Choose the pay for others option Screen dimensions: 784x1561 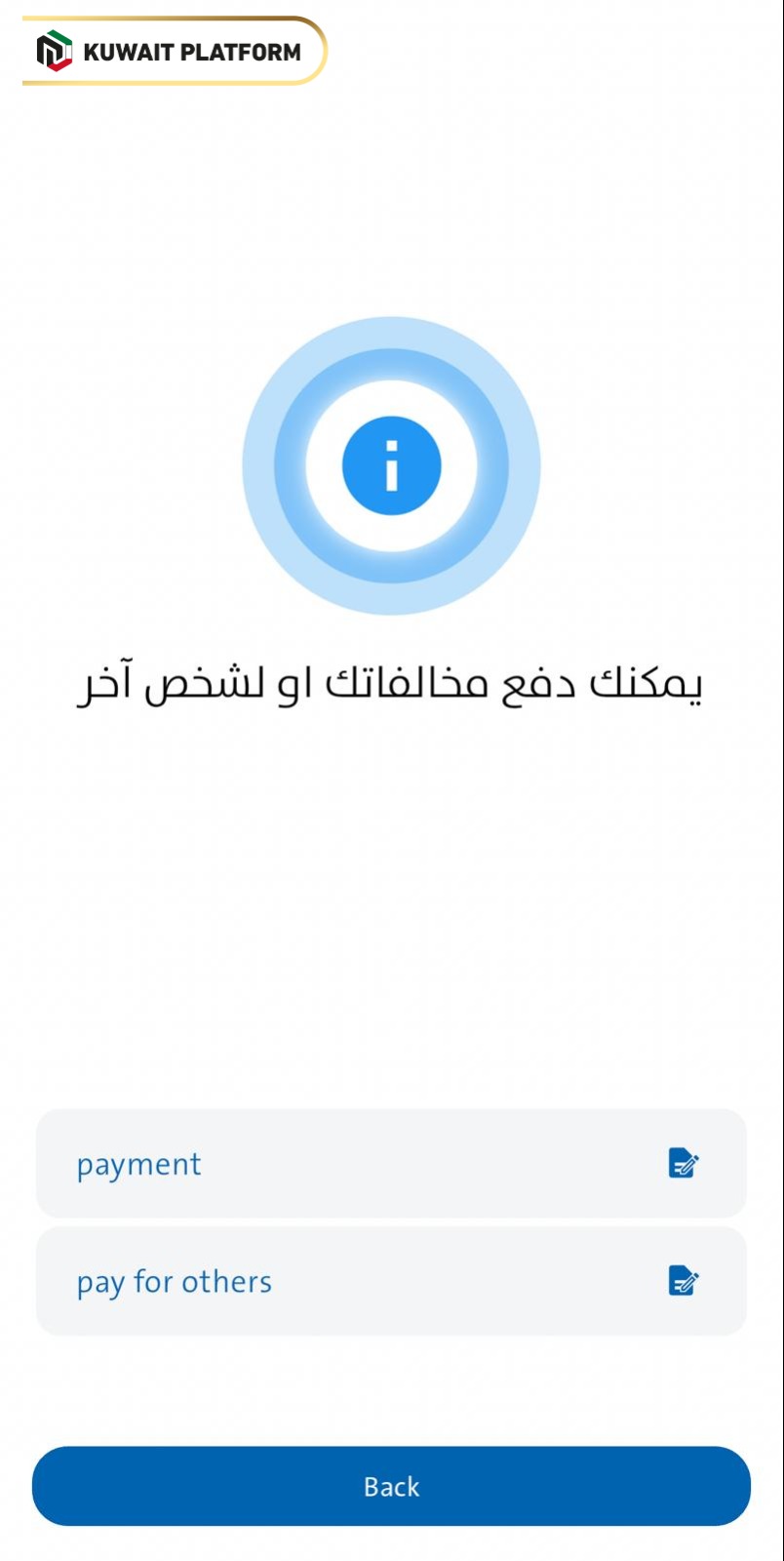(x=390, y=1281)
